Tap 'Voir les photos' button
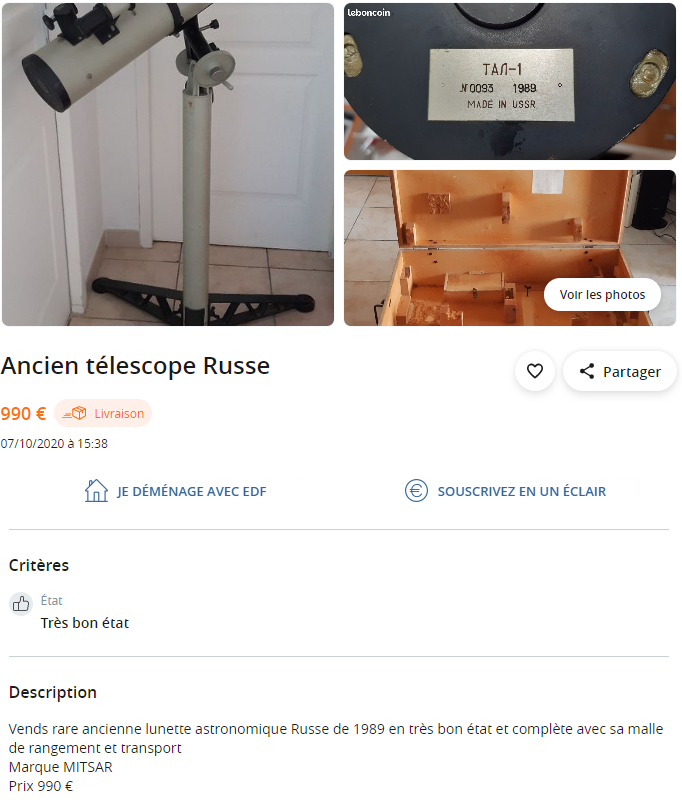Viewport: 682px width, 805px height. [602, 294]
